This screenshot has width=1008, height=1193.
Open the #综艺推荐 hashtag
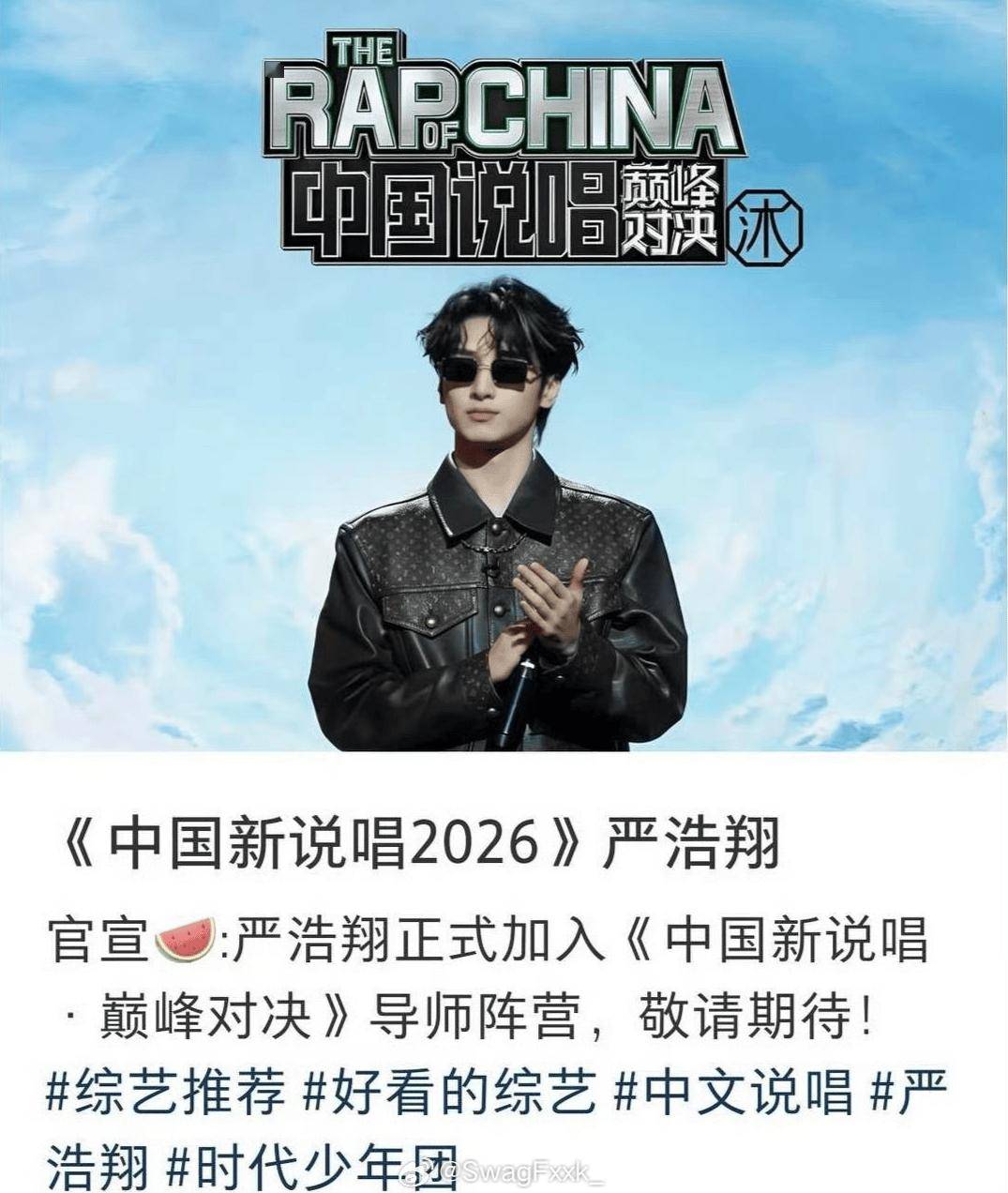[x=165, y=1094]
